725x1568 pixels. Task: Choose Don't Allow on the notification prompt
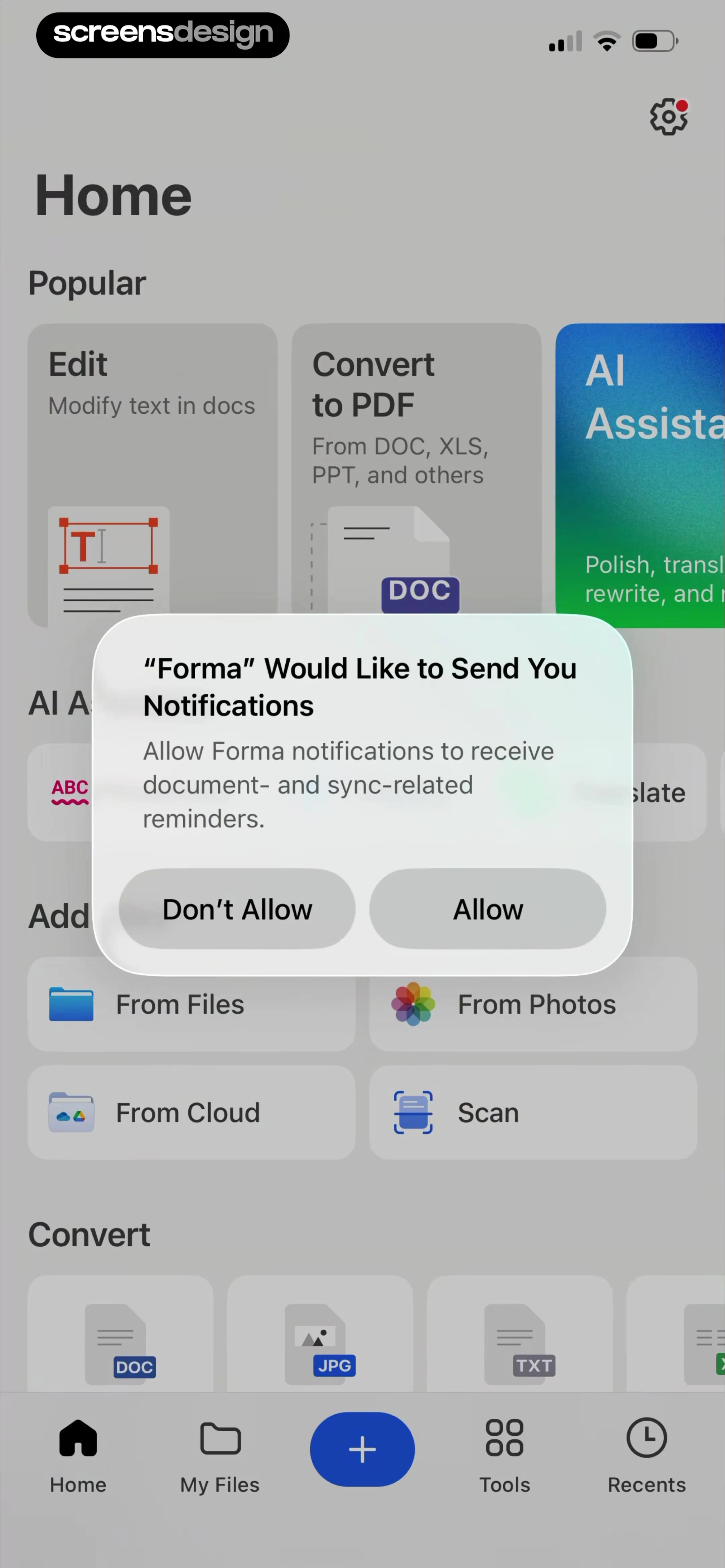coord(237,909)
